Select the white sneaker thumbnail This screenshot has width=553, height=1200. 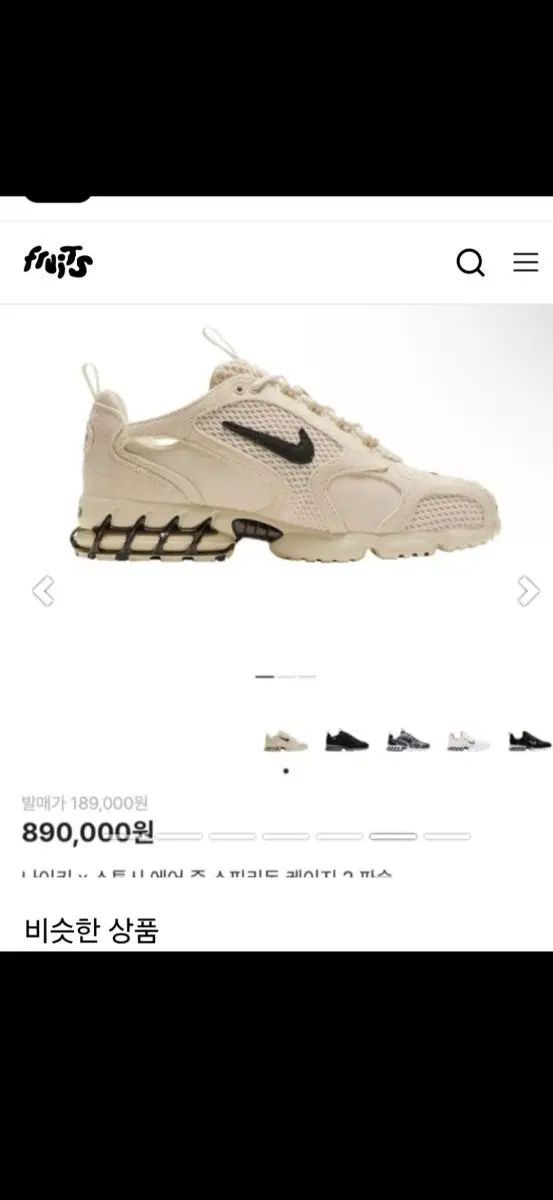click(x=469, y=740)
